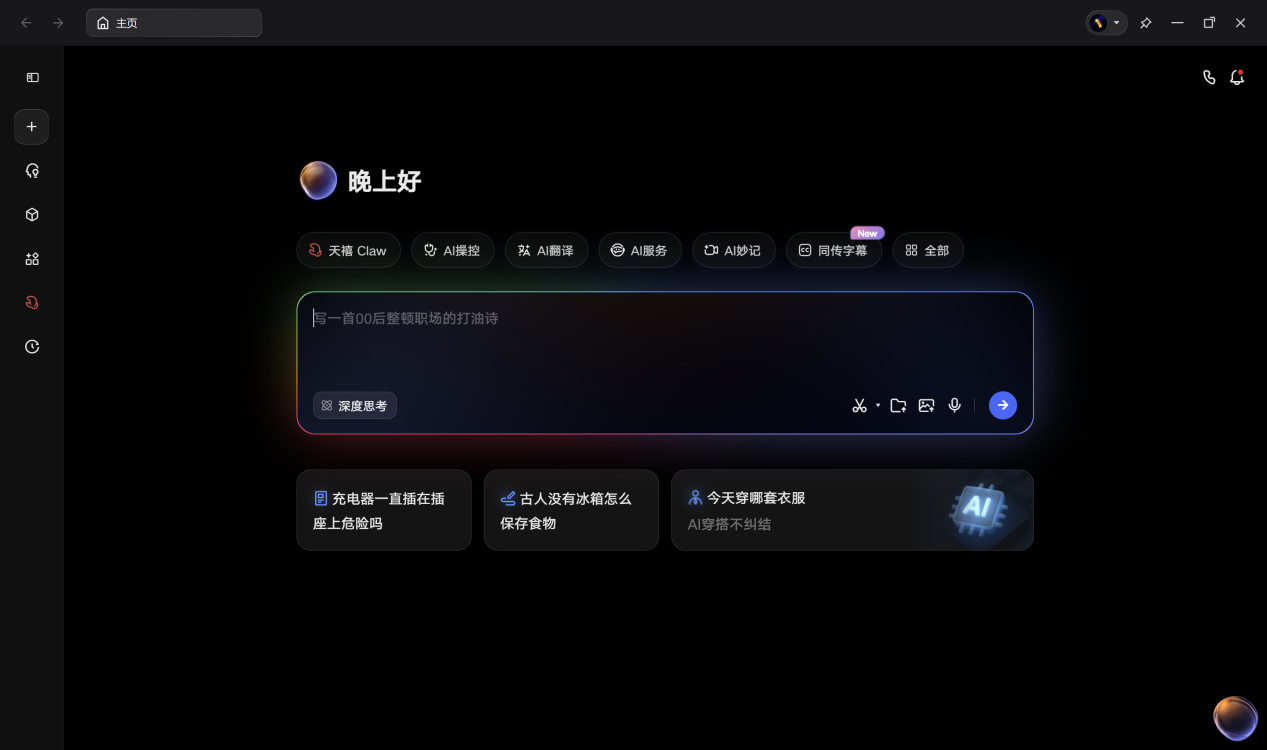Open the 古人没有冰箱怎么保存食物 suggestion
The image size is (1267, 750).
coord(571,510)
